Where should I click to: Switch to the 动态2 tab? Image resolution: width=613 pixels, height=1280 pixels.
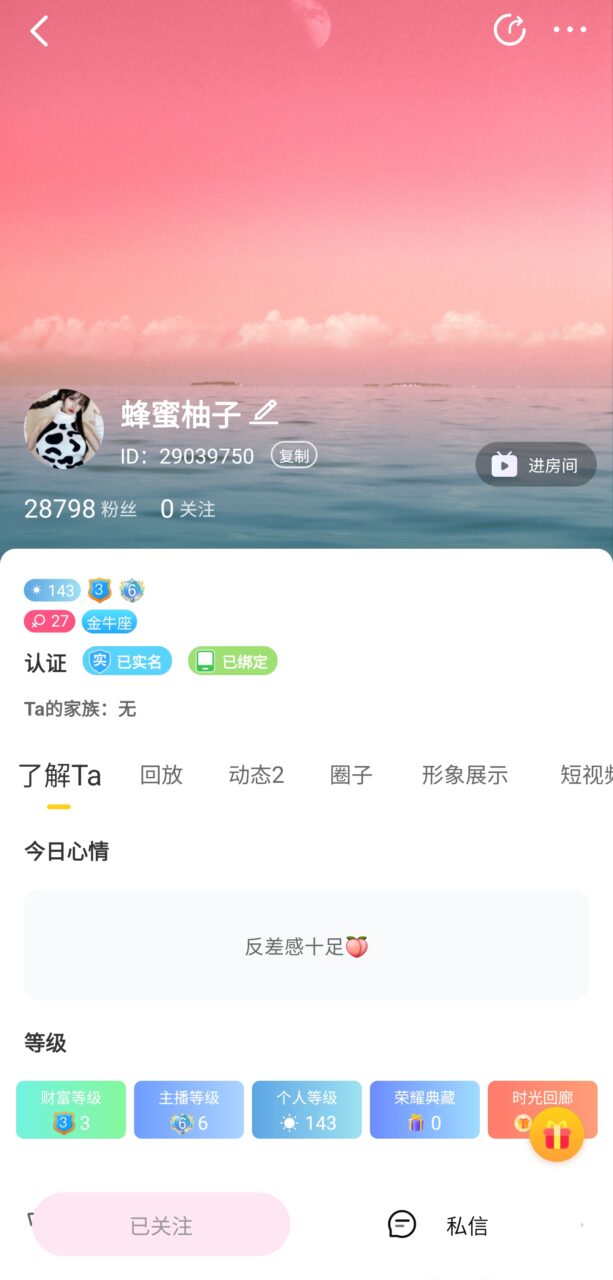coord(256,775)
